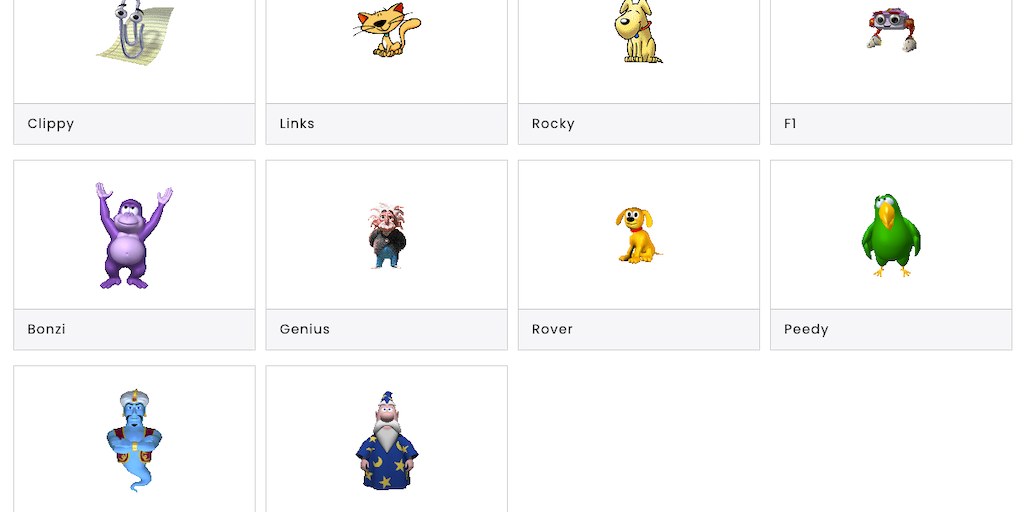Open the F1 robot card
The image size is (1024, 512).
pyautogui.click(x=890, y=60)
